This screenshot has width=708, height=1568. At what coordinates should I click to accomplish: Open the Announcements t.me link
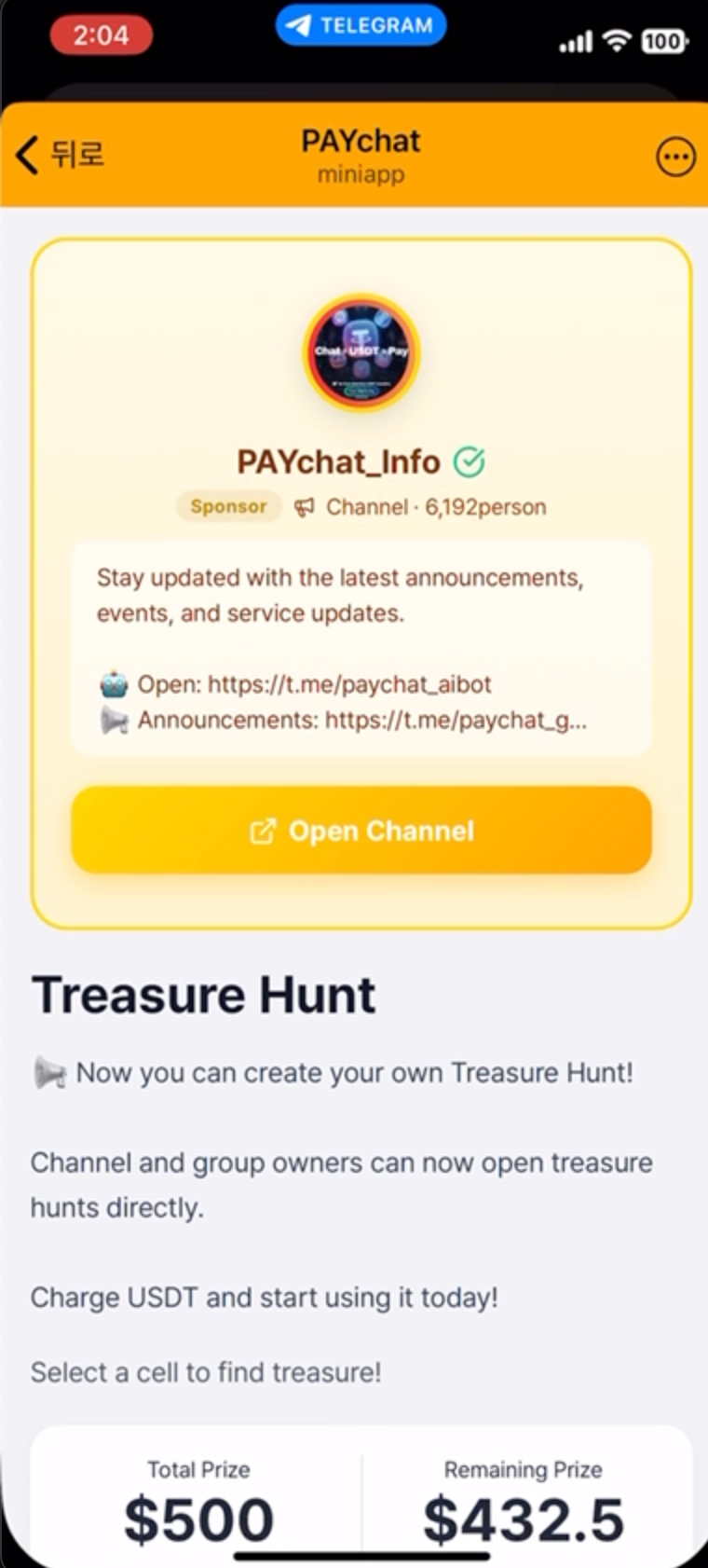pos(456,721)
